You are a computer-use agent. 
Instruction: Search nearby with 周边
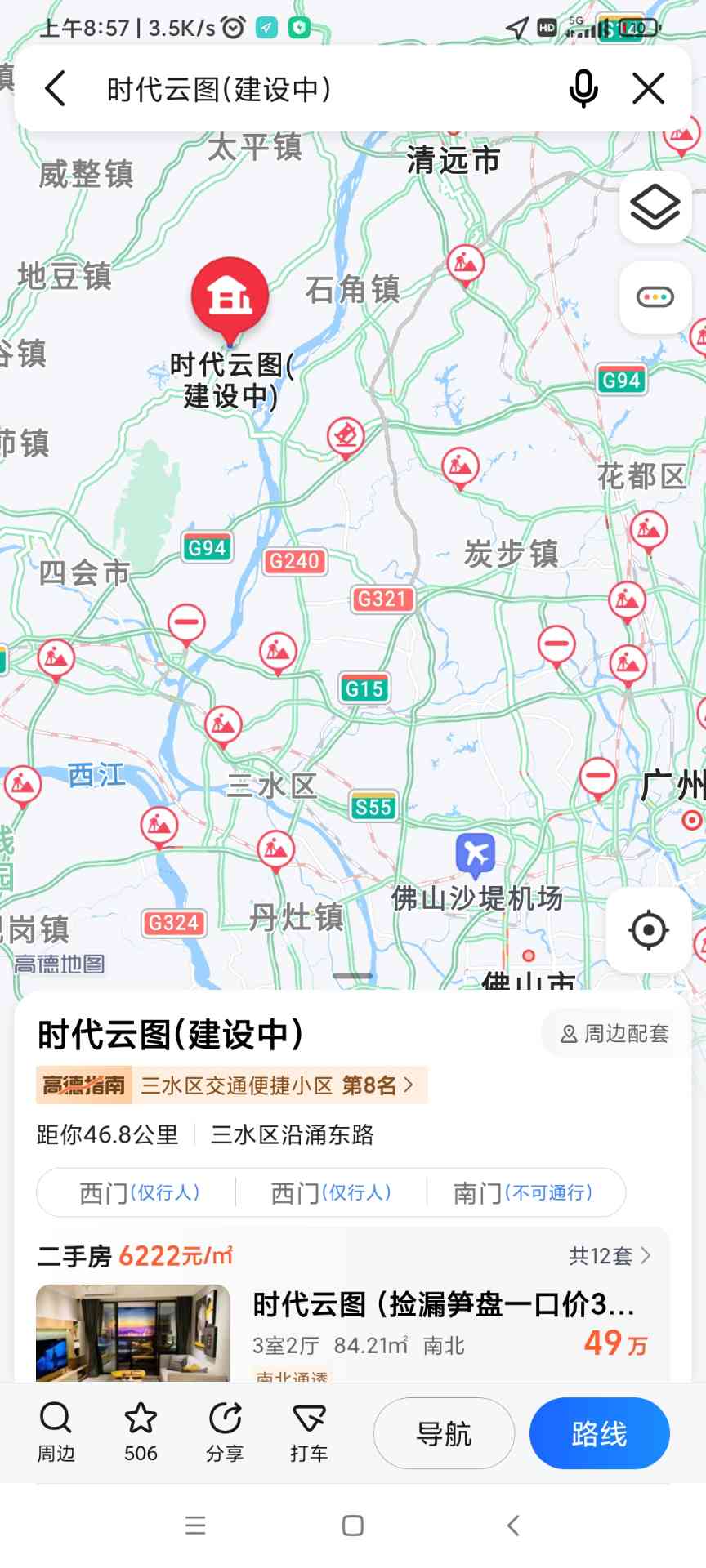56,1433
